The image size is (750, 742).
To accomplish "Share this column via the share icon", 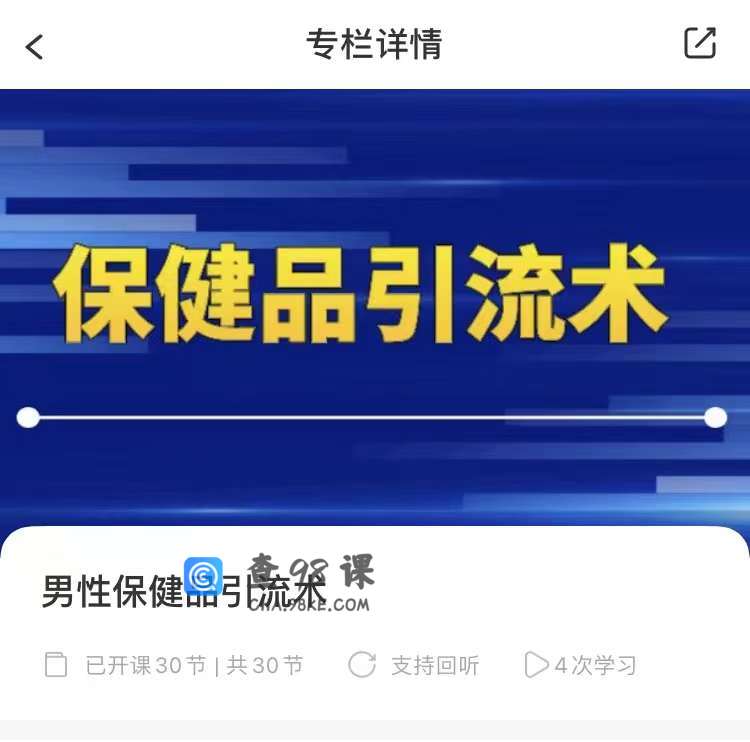I will click(x=699, y=43).
